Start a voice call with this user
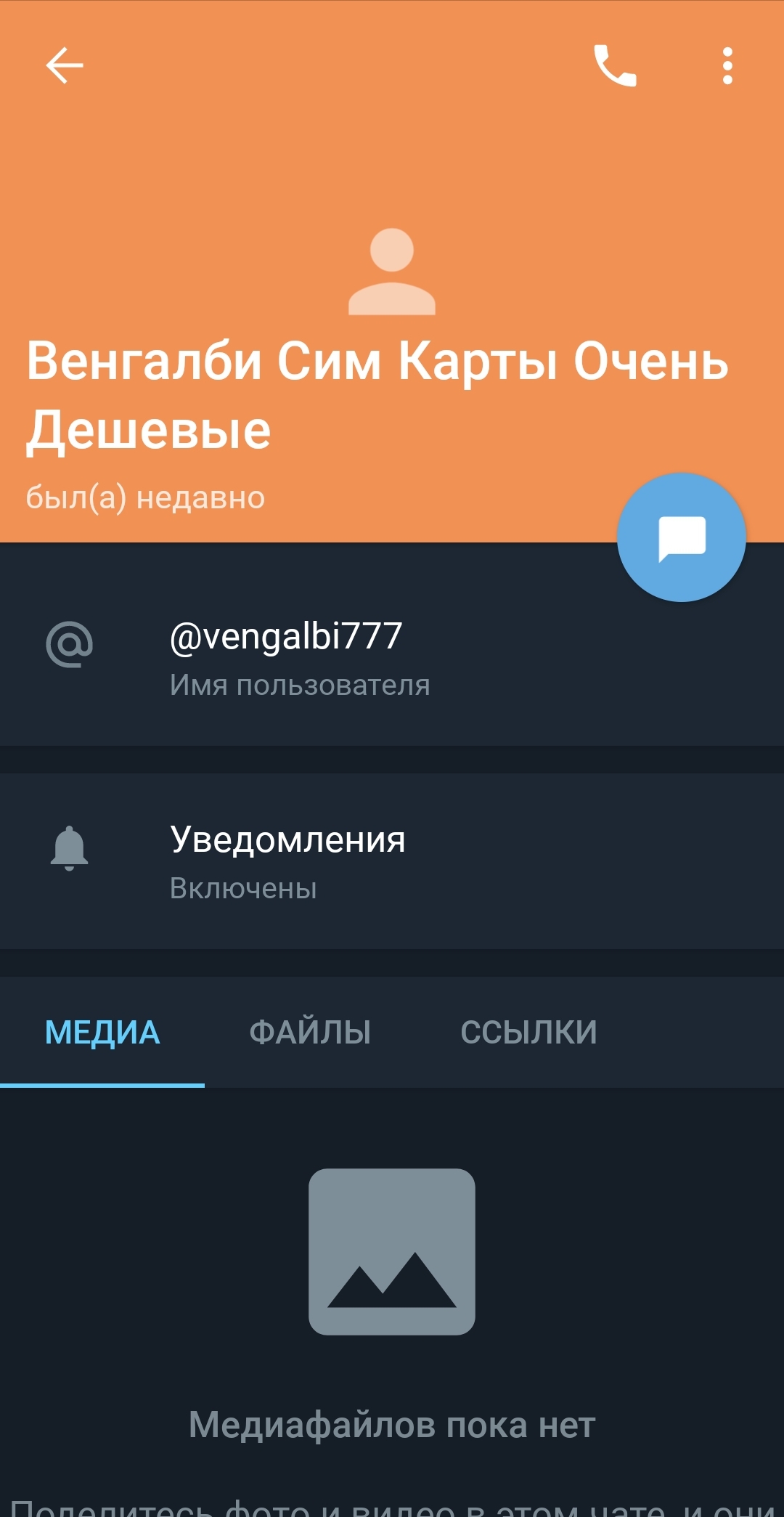The image size is (784, 1517). click(x=615, y=66)
